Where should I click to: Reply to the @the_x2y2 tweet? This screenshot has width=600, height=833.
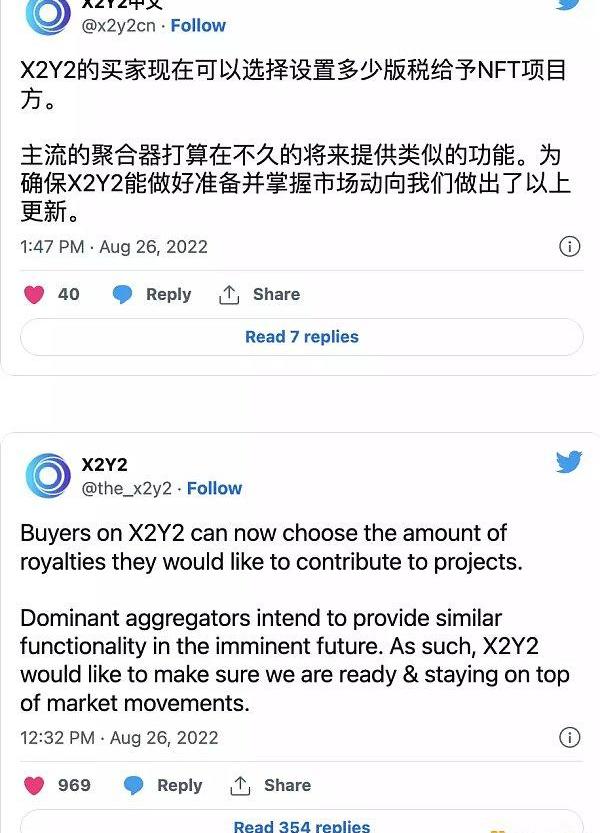coord(163,785)
